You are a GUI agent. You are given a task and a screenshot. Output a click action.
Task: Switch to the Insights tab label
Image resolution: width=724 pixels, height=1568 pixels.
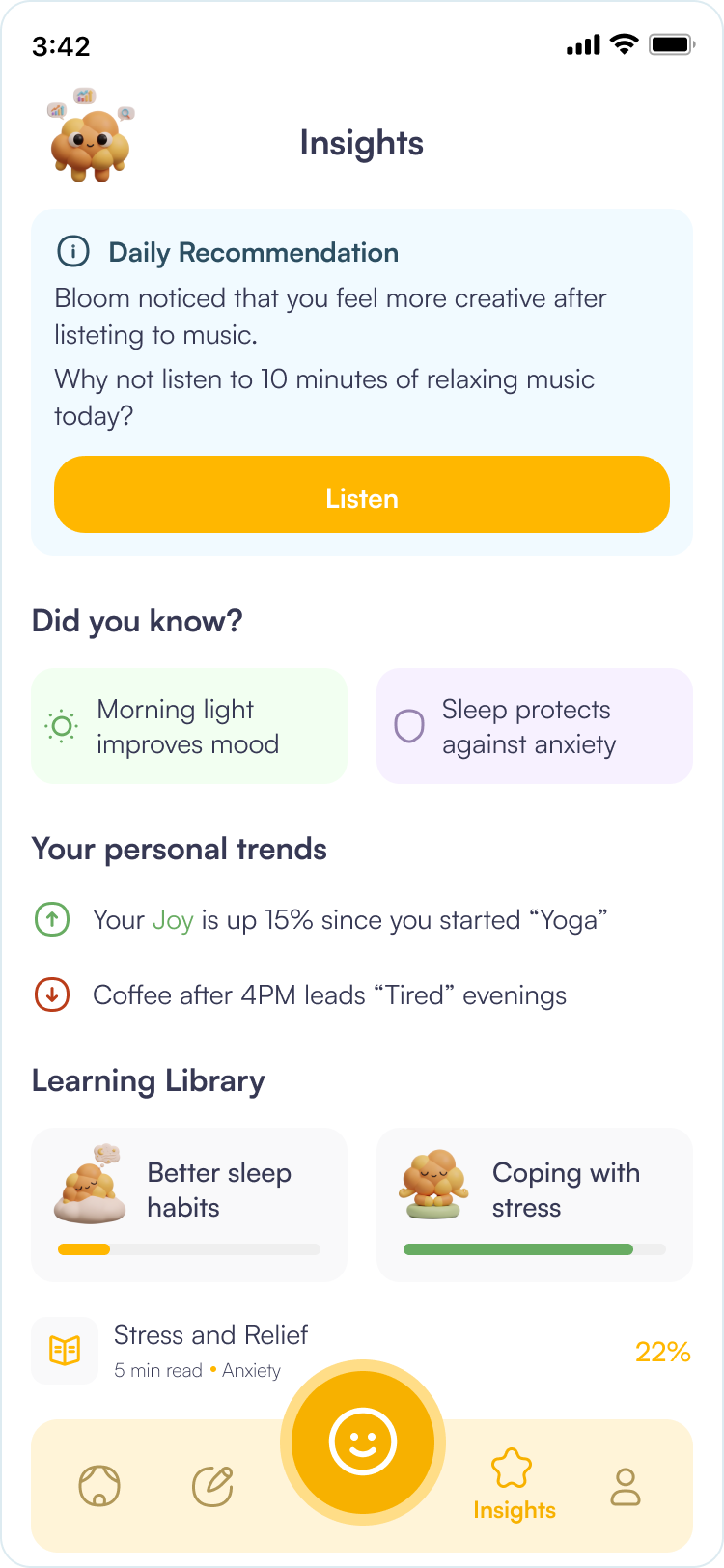coord(515,1509)
